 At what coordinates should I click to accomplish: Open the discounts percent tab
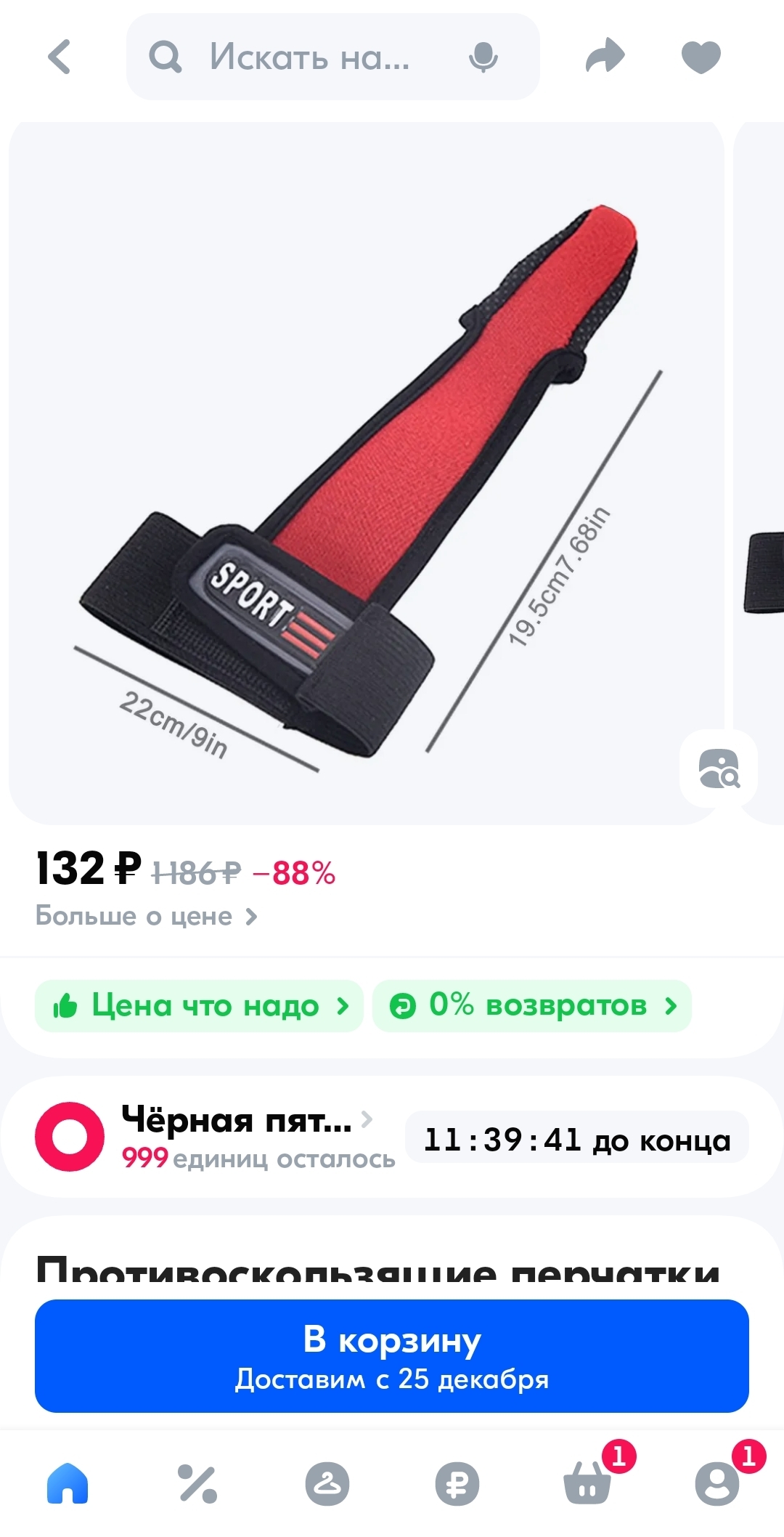(x=197, y=1483)
